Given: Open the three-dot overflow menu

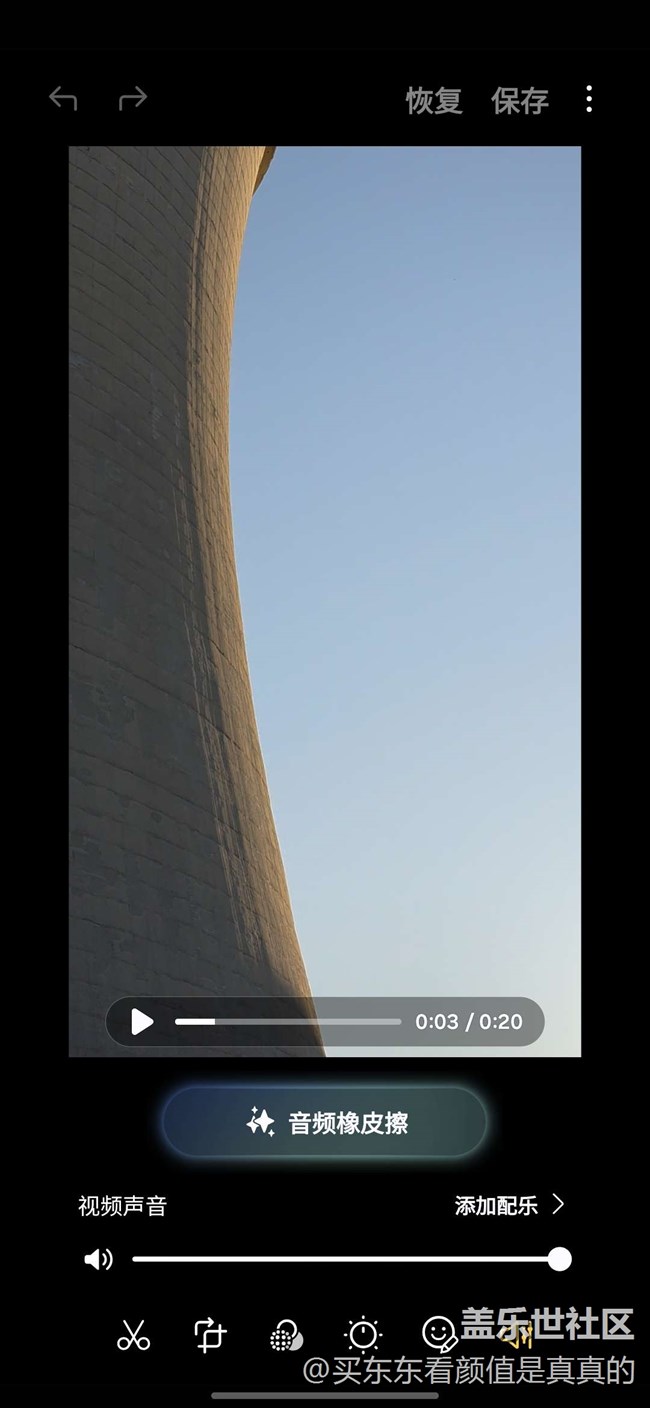Looking at the screenshot, I should 589,99.
